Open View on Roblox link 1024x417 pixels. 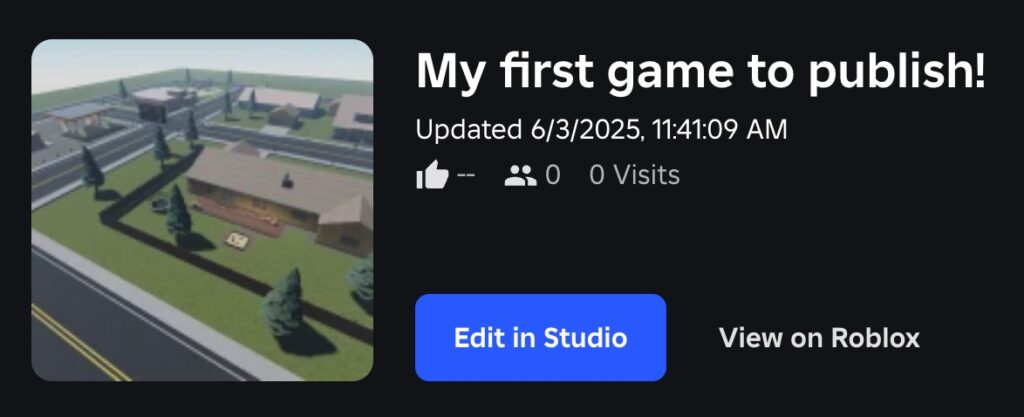coord(818,337)
